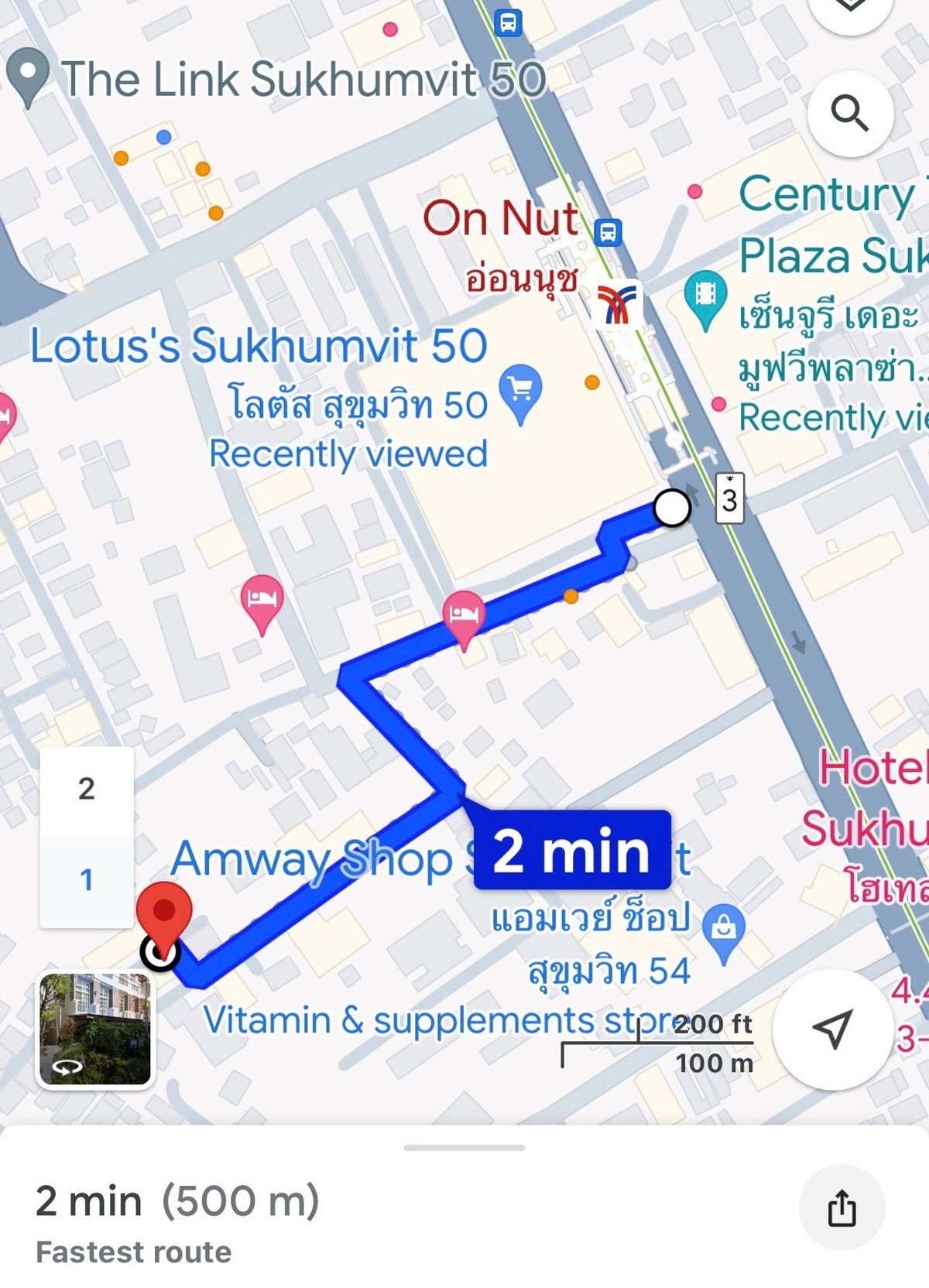Tap the 2 min route label
This screenshot has width=929, height=1288.
[x=571, y=851]
